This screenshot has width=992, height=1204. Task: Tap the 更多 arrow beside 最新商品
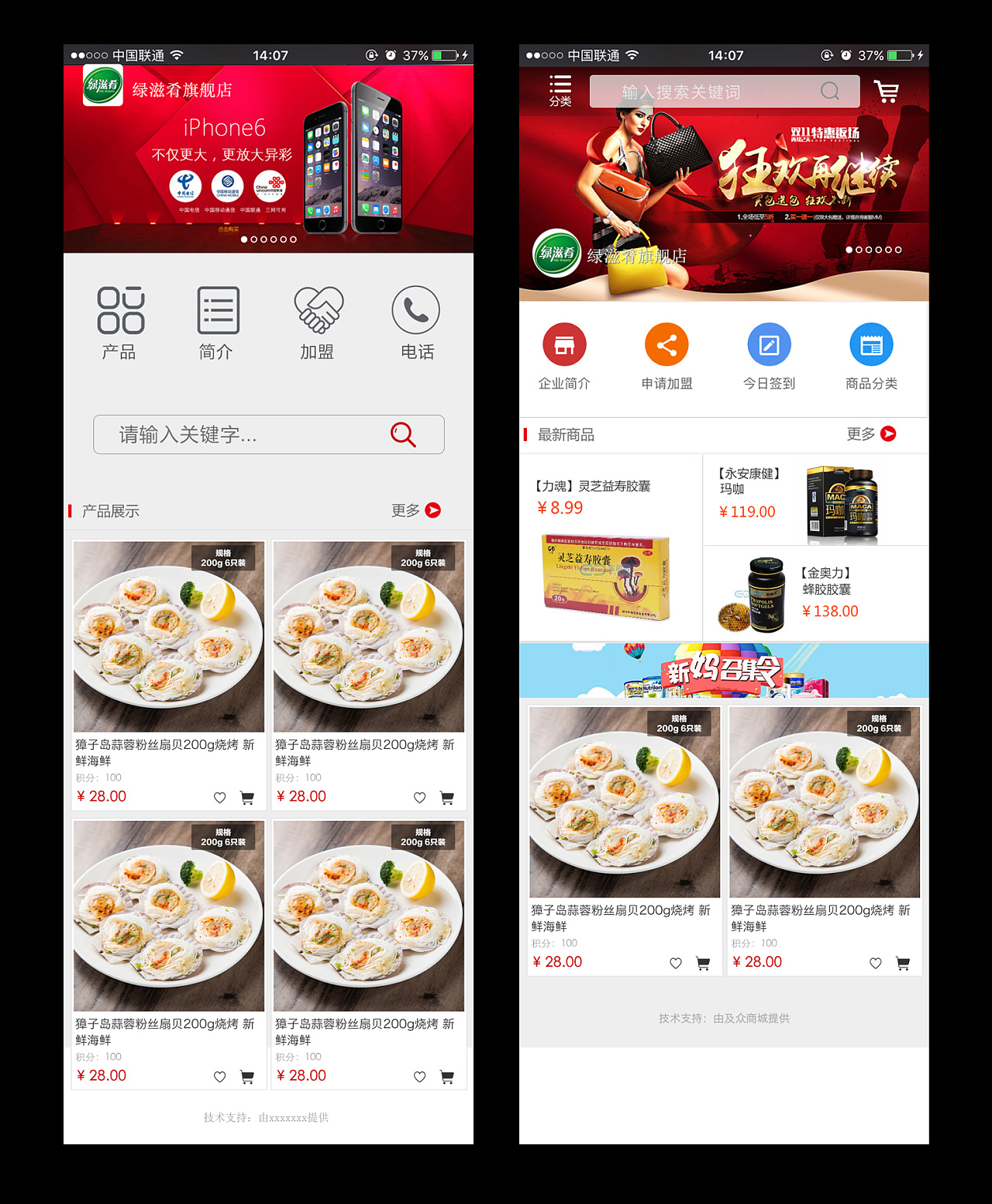889,434
